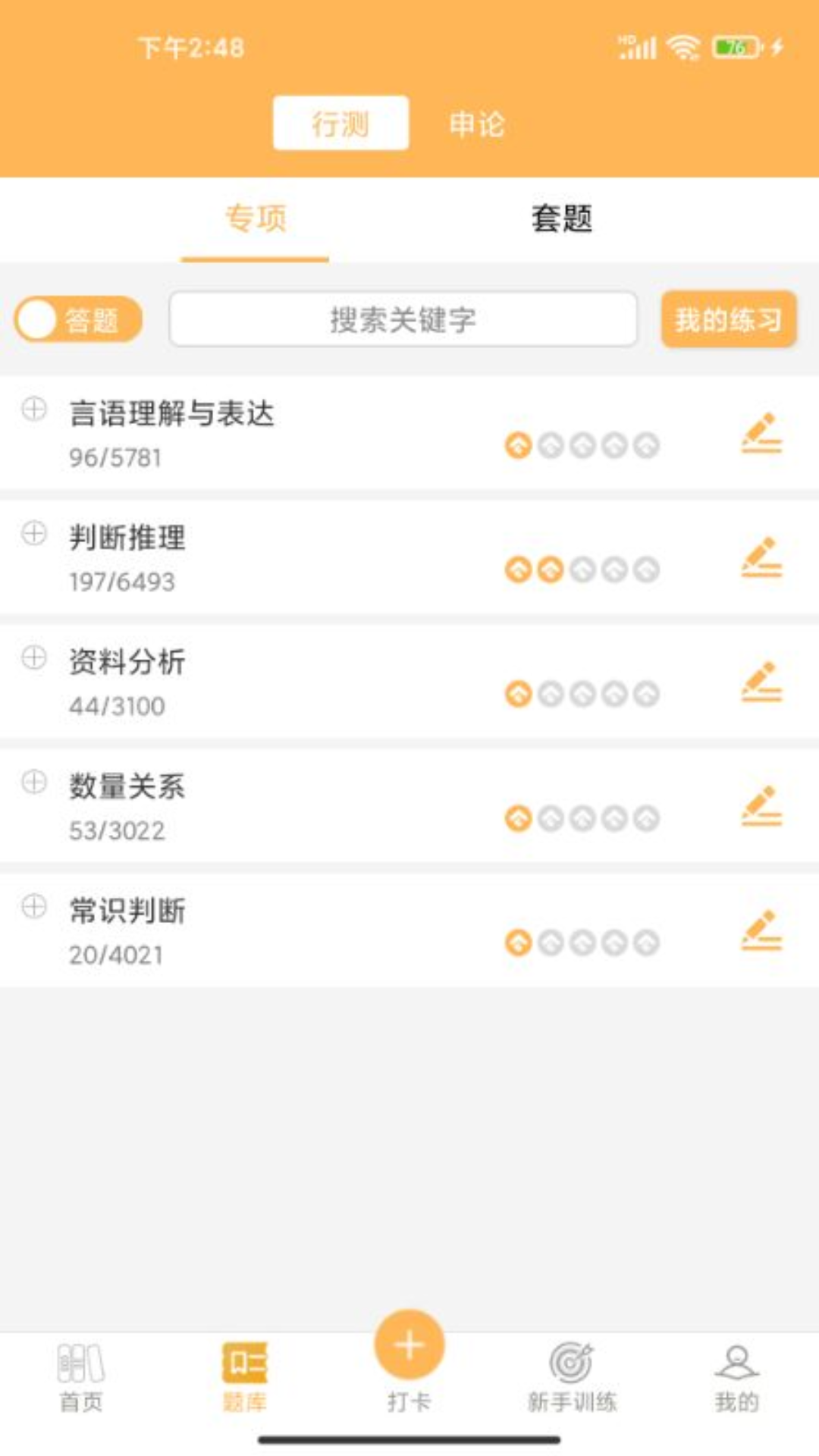Expand the 常识判断 category
This screenshot has width=819, height=1456.
point(34,906)
